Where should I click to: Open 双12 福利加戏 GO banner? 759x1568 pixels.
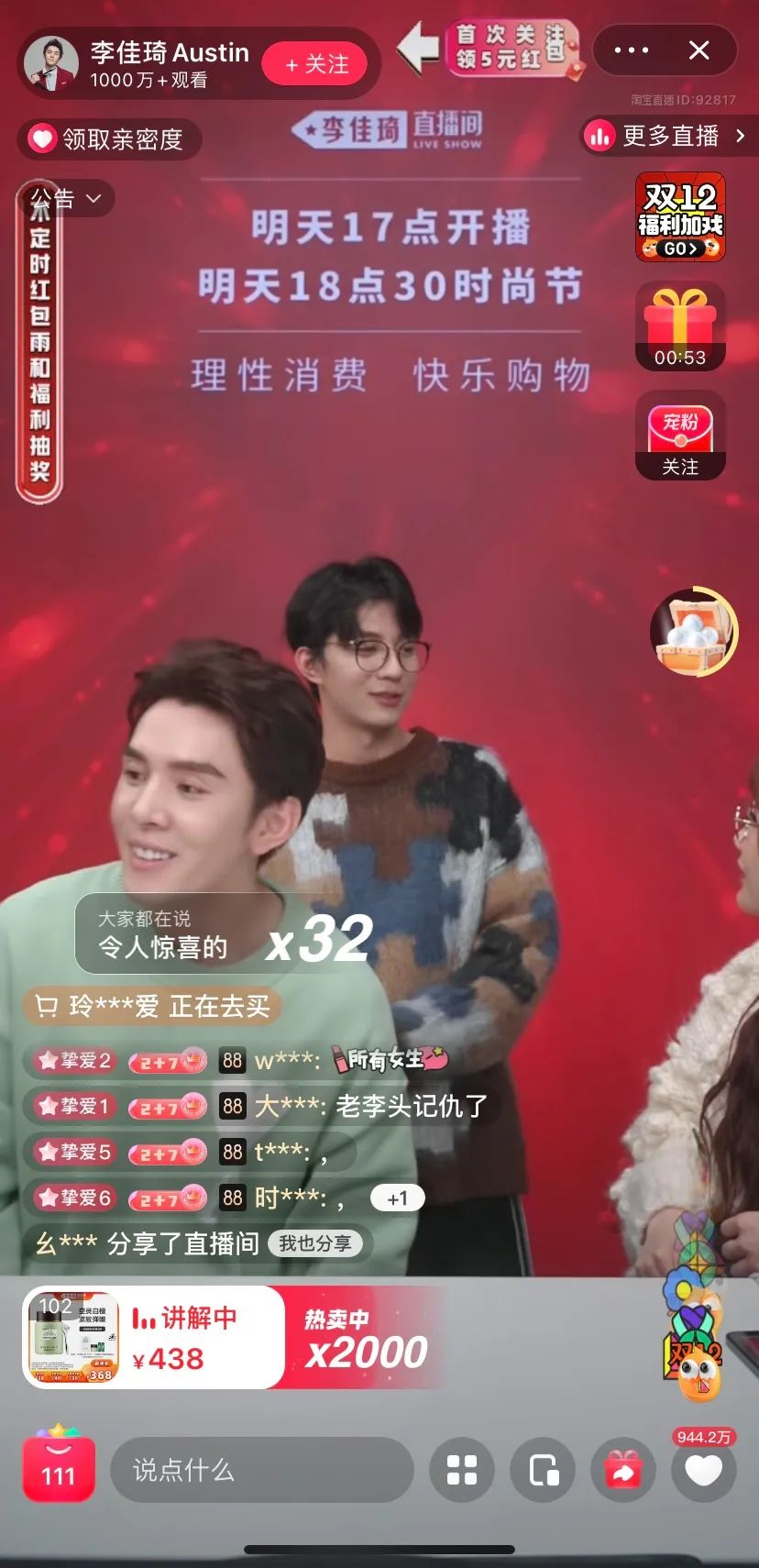pos(680,217)
